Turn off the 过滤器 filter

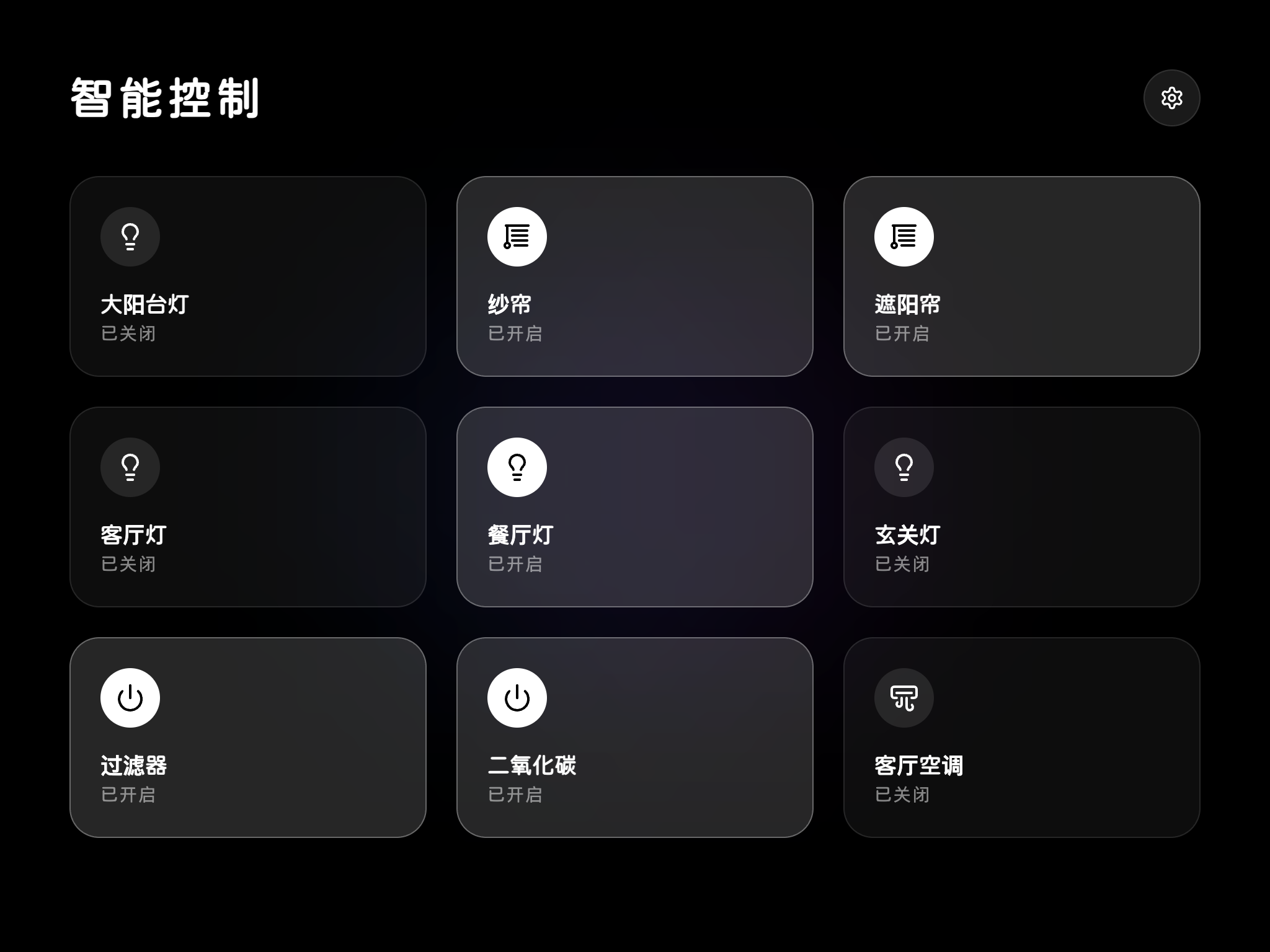(130, 698)
